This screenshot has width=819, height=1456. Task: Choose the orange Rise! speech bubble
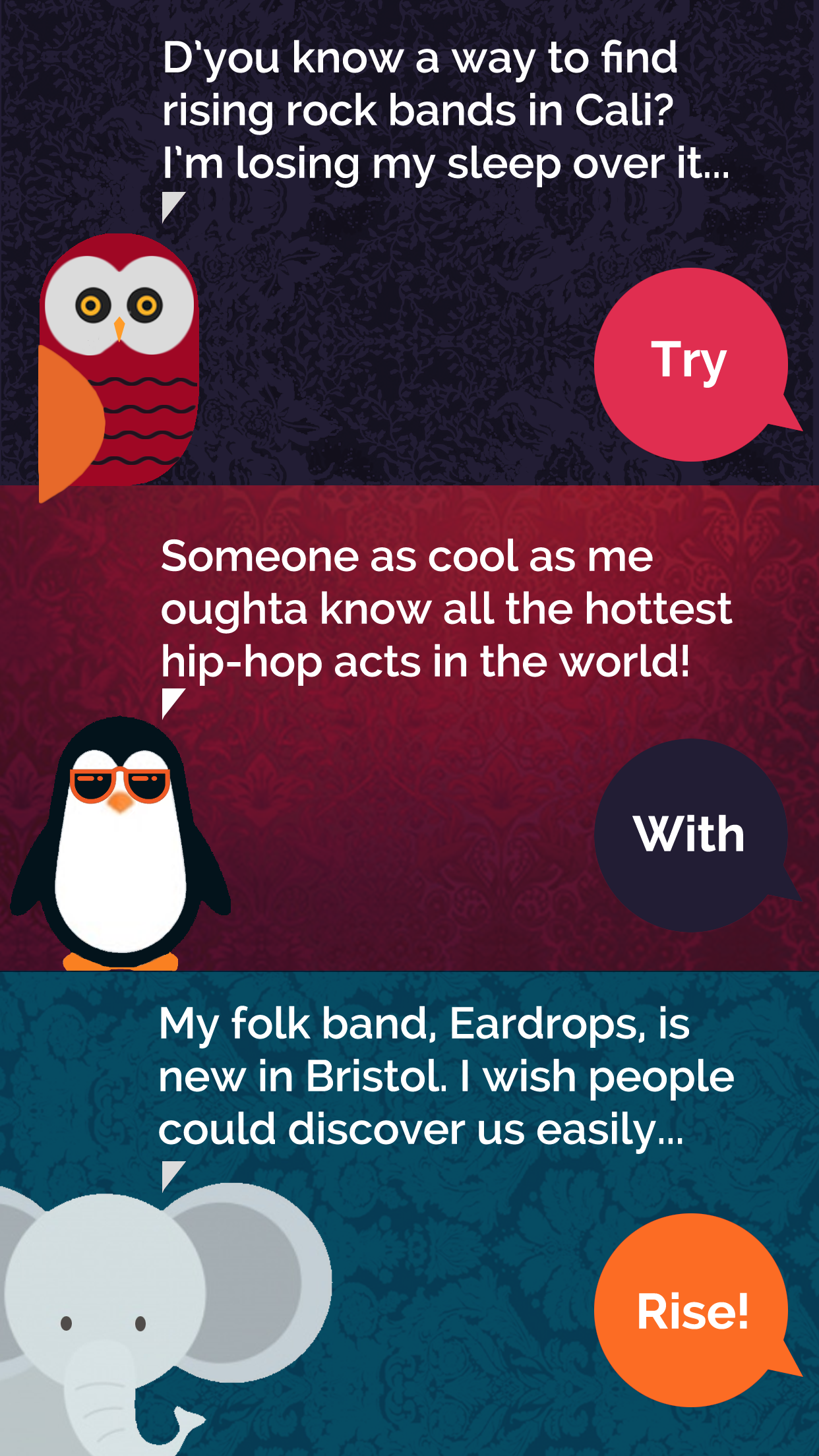690,1310
